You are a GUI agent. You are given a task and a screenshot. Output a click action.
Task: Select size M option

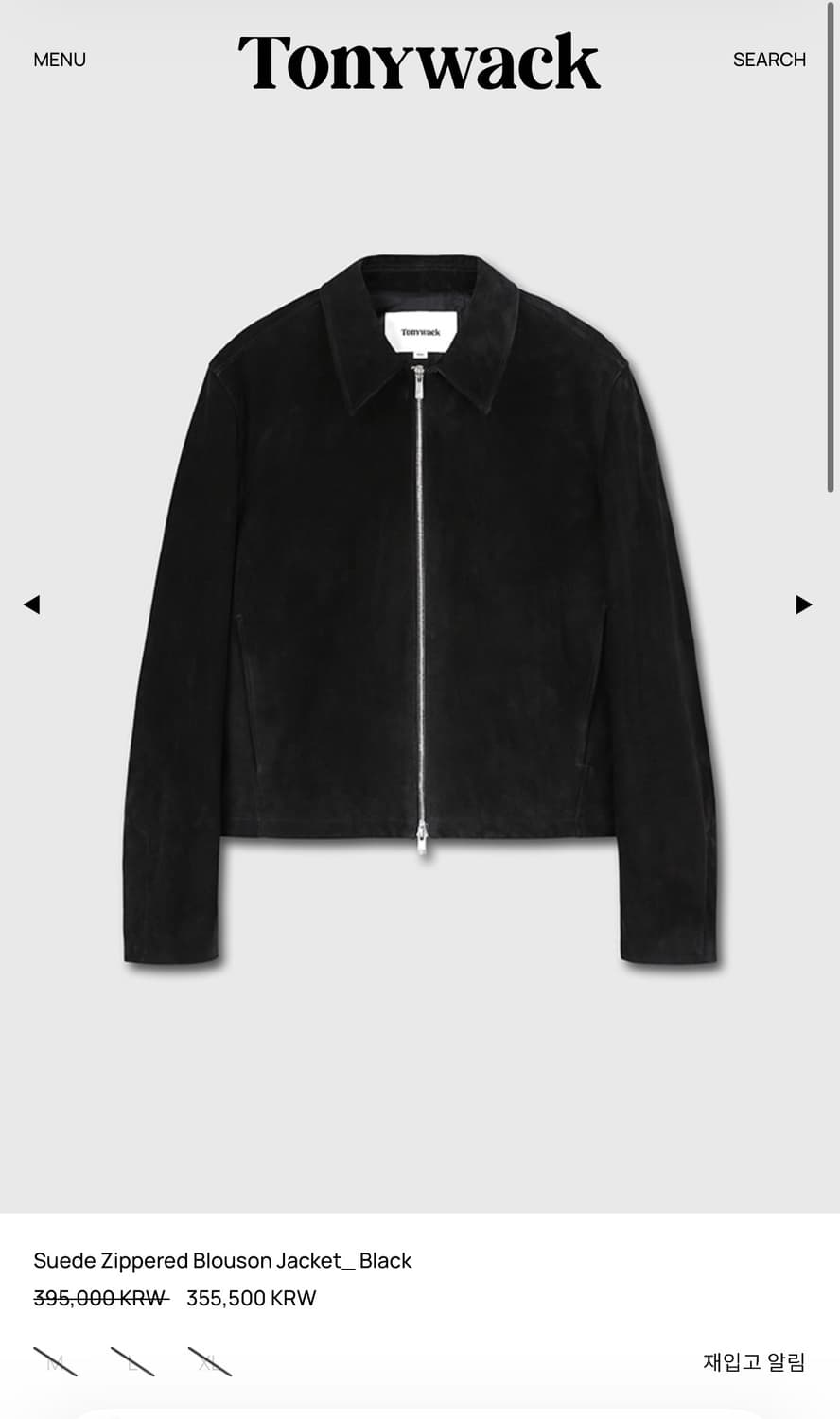(56, 1363)
